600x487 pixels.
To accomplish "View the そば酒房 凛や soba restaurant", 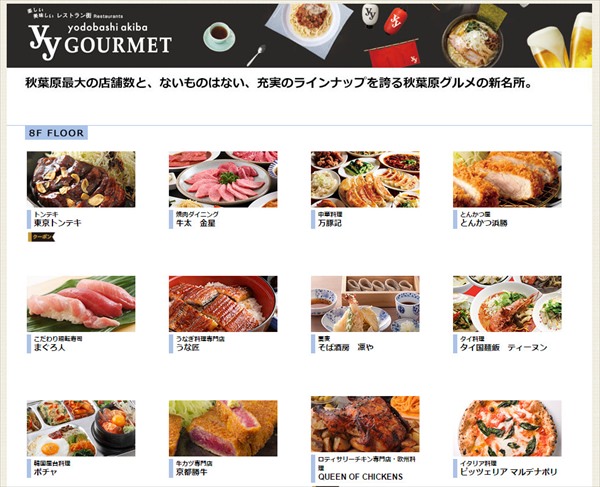I will 365,304.
